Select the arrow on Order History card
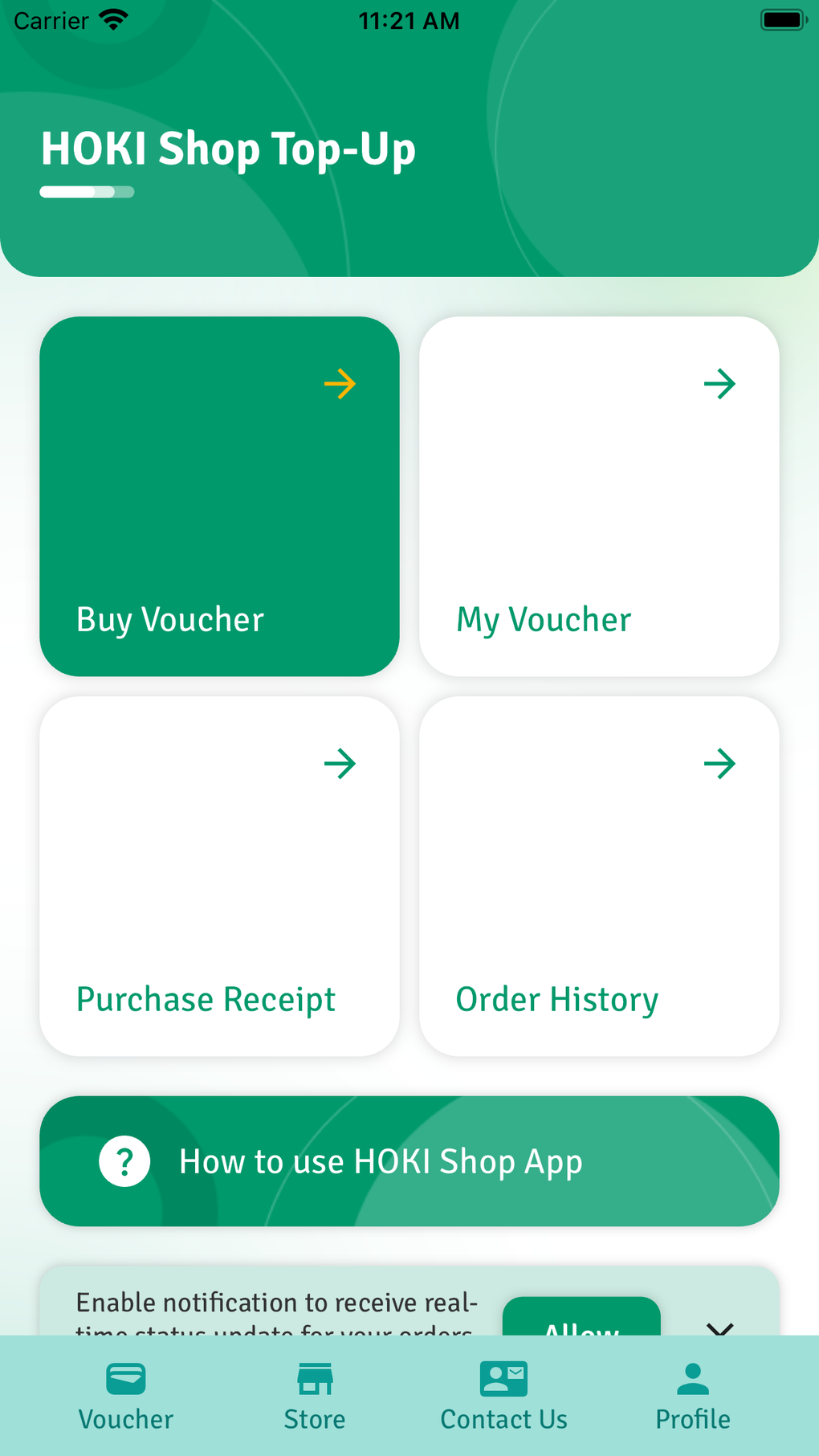The image size is (819, 1456). (x=720, y=764)
